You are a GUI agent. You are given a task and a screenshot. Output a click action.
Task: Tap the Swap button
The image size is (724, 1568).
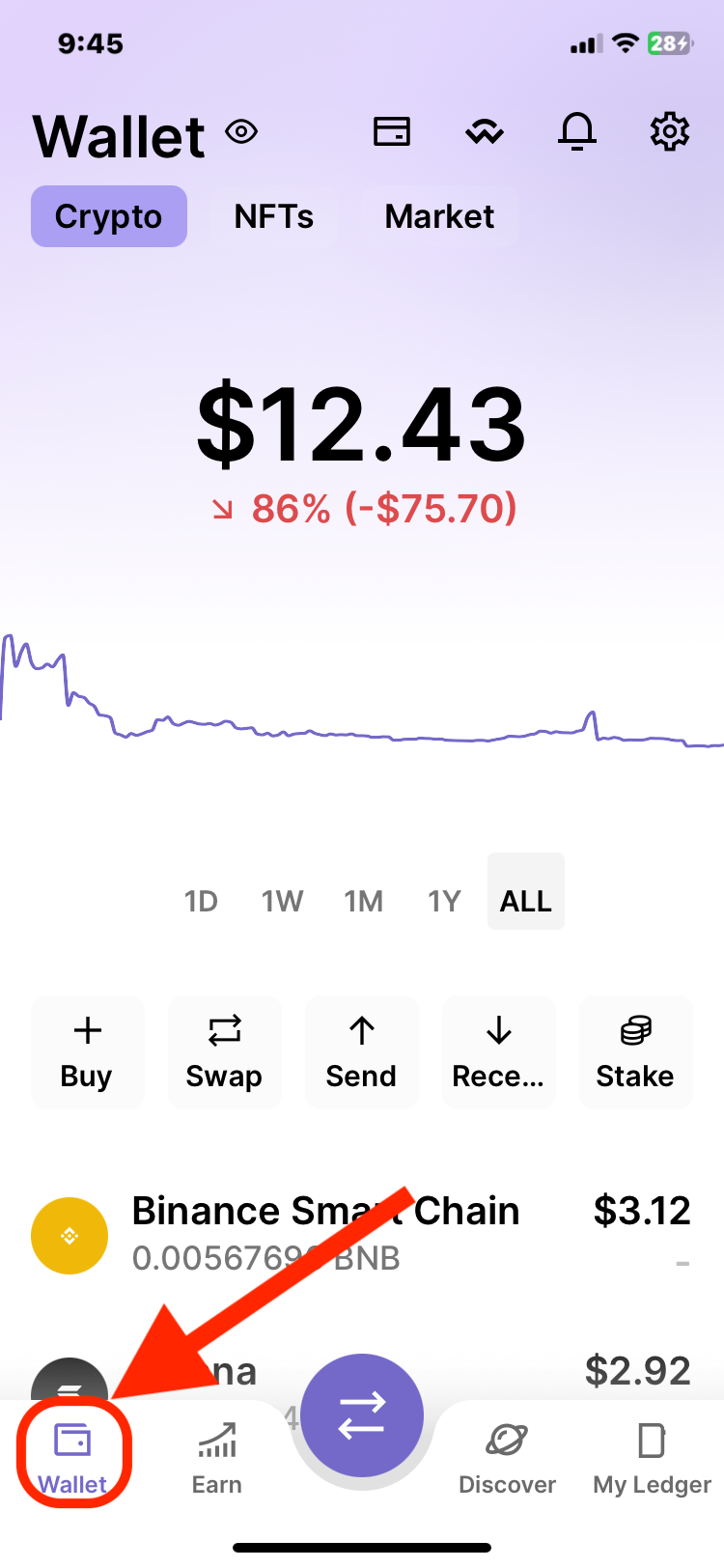pyautogui.click(x=224, y=1052)
